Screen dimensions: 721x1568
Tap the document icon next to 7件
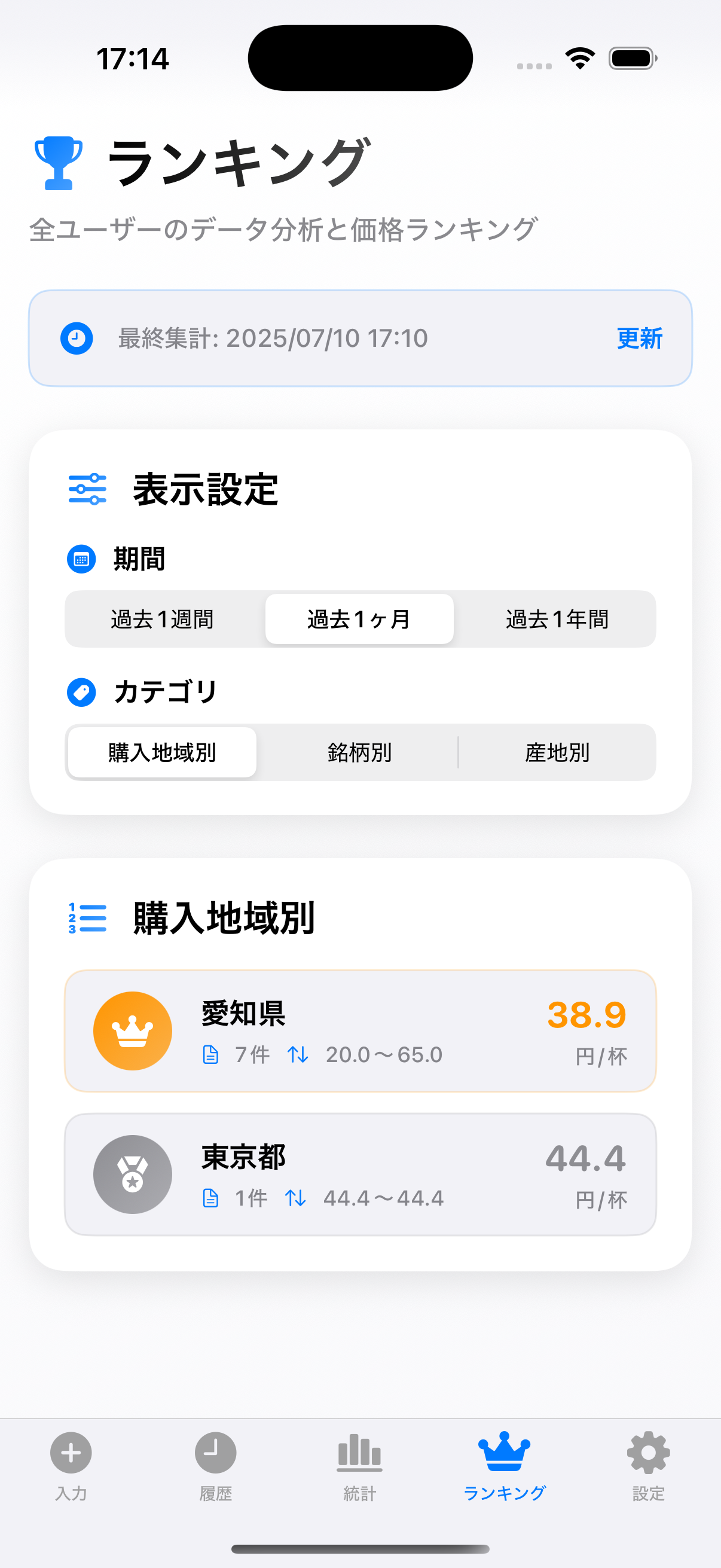(210, 1054)
